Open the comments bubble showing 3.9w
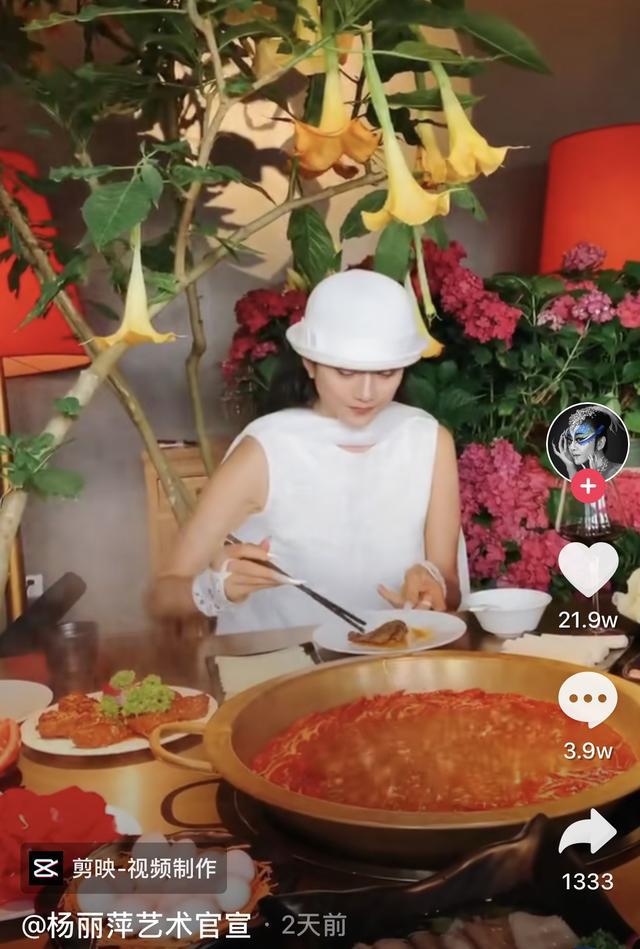Image resolution: width=640 pixels, height=949 pixels. [x=588, y=699]
